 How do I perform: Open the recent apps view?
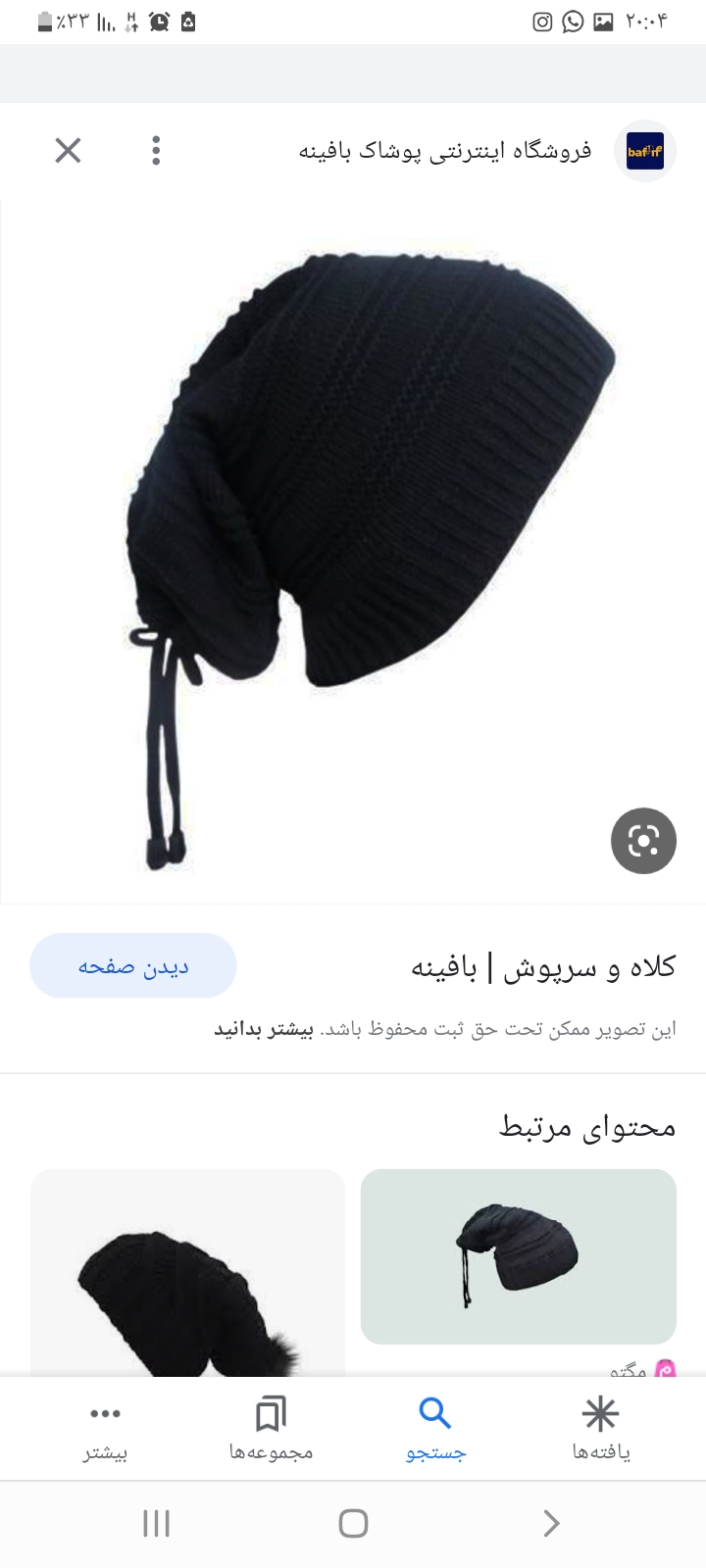point(156,1523)
